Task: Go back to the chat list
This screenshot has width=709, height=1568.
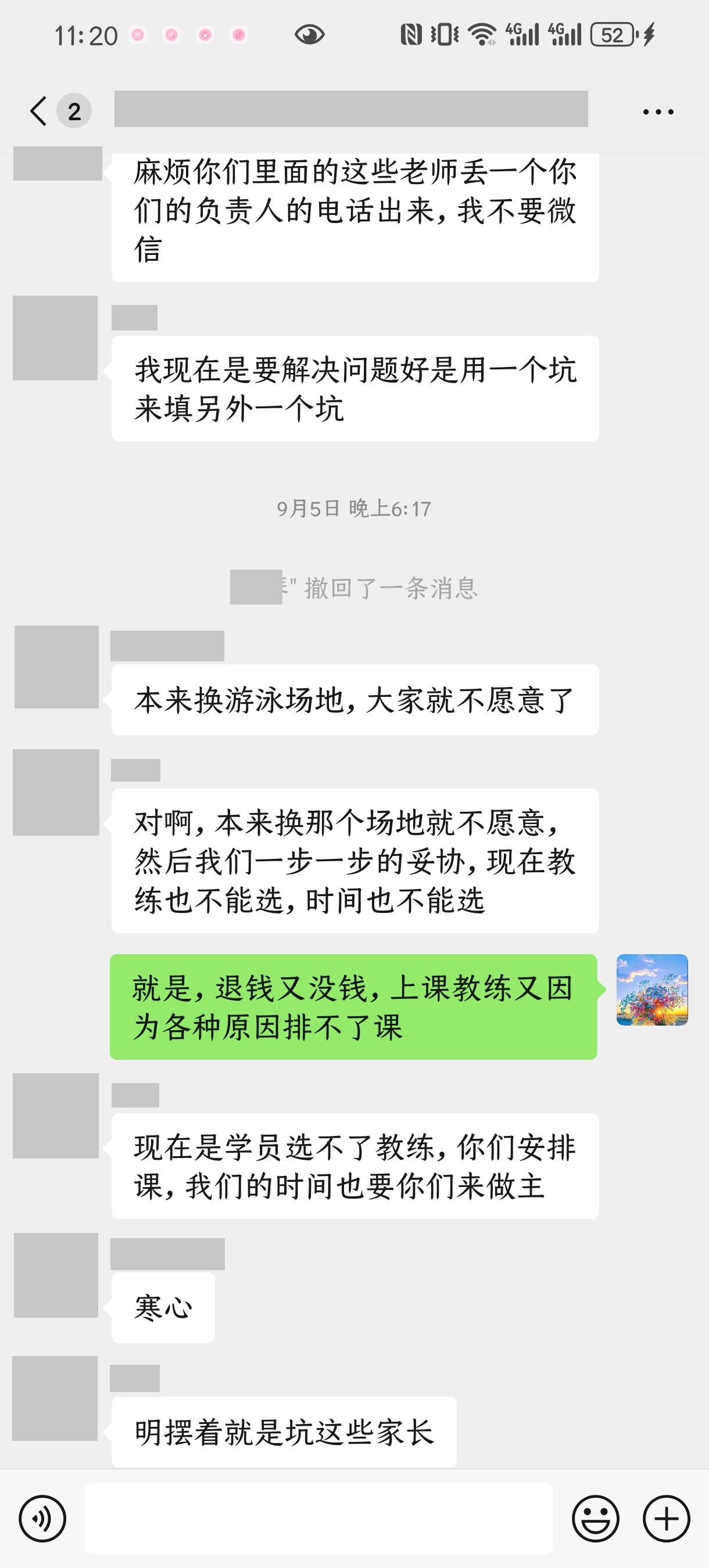Action: pyautogui.click(x=39, y=111)
